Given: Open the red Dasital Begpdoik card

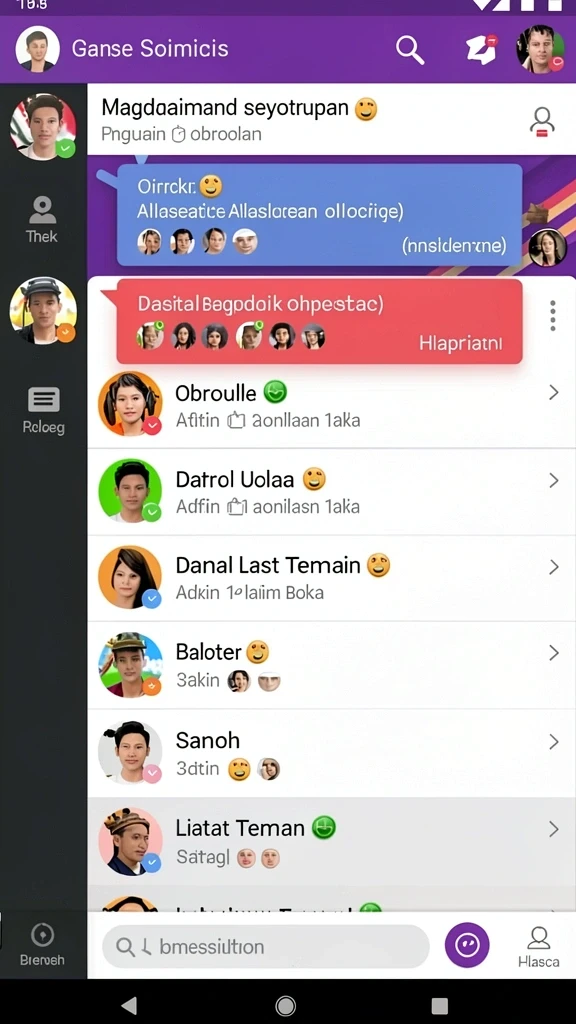Looking at the screenshot, I should pyautogui.click(x=319, y=321).
